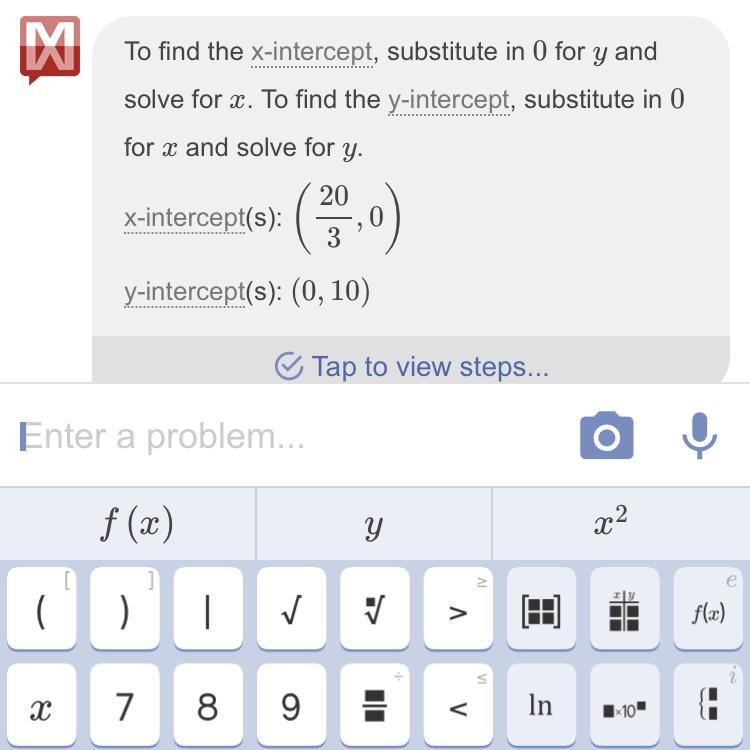Insert the absolute value bar

207,609
